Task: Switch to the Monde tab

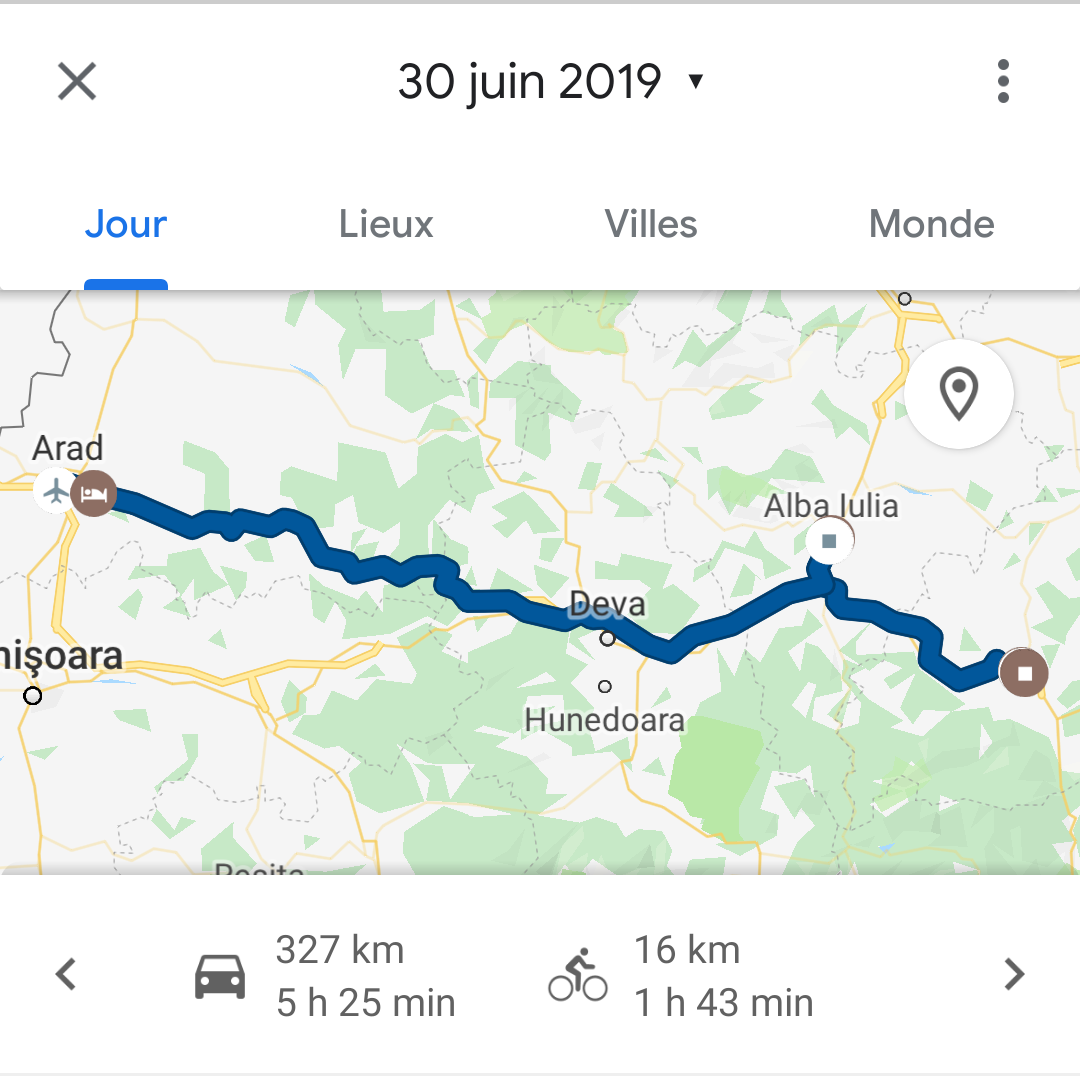Action: click(x=931, y=224)
